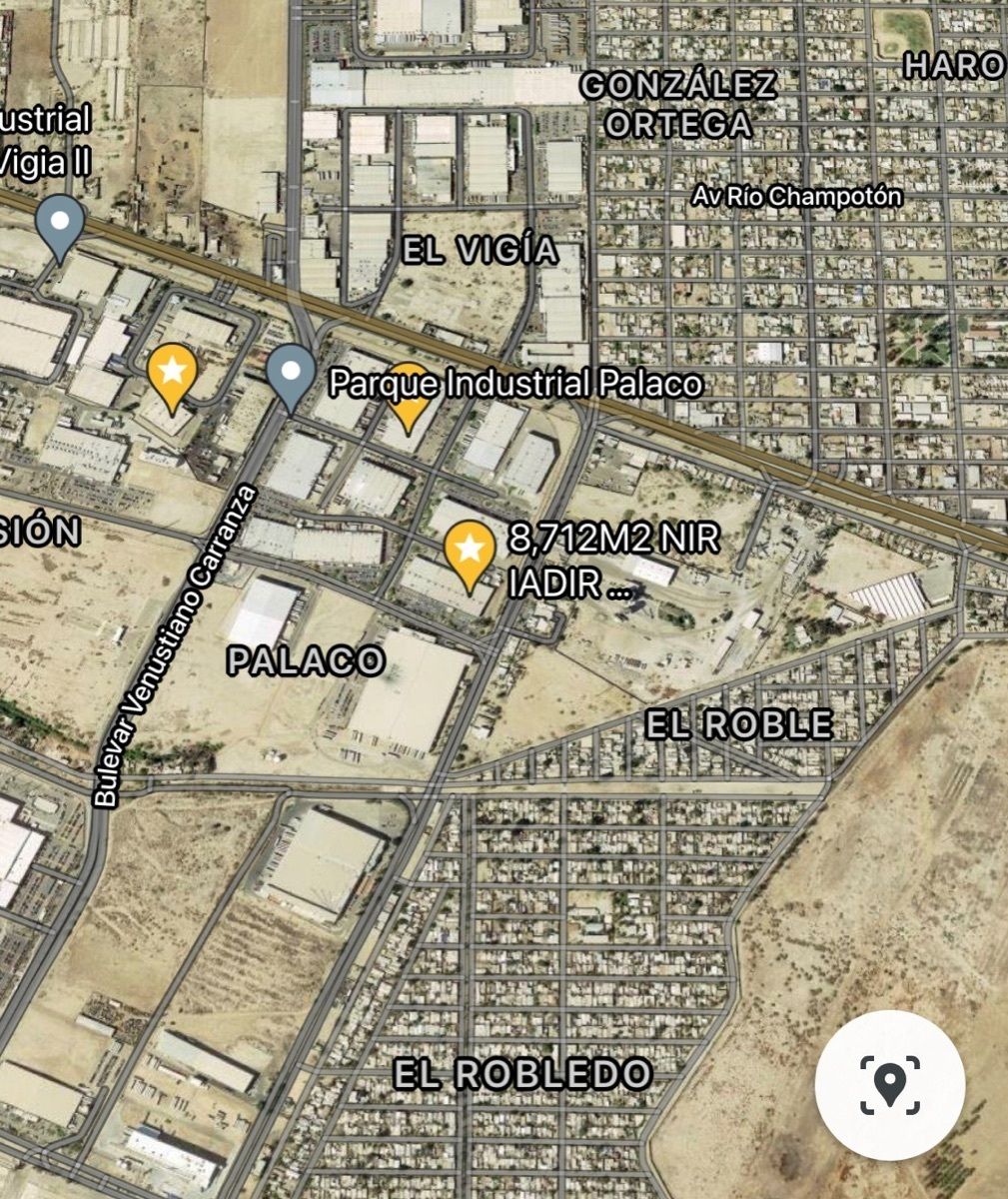This screenshot has width=1008, height=1199.
Task: Open the Parque Industrial Palaco map pin
Action: click(291, 374)
